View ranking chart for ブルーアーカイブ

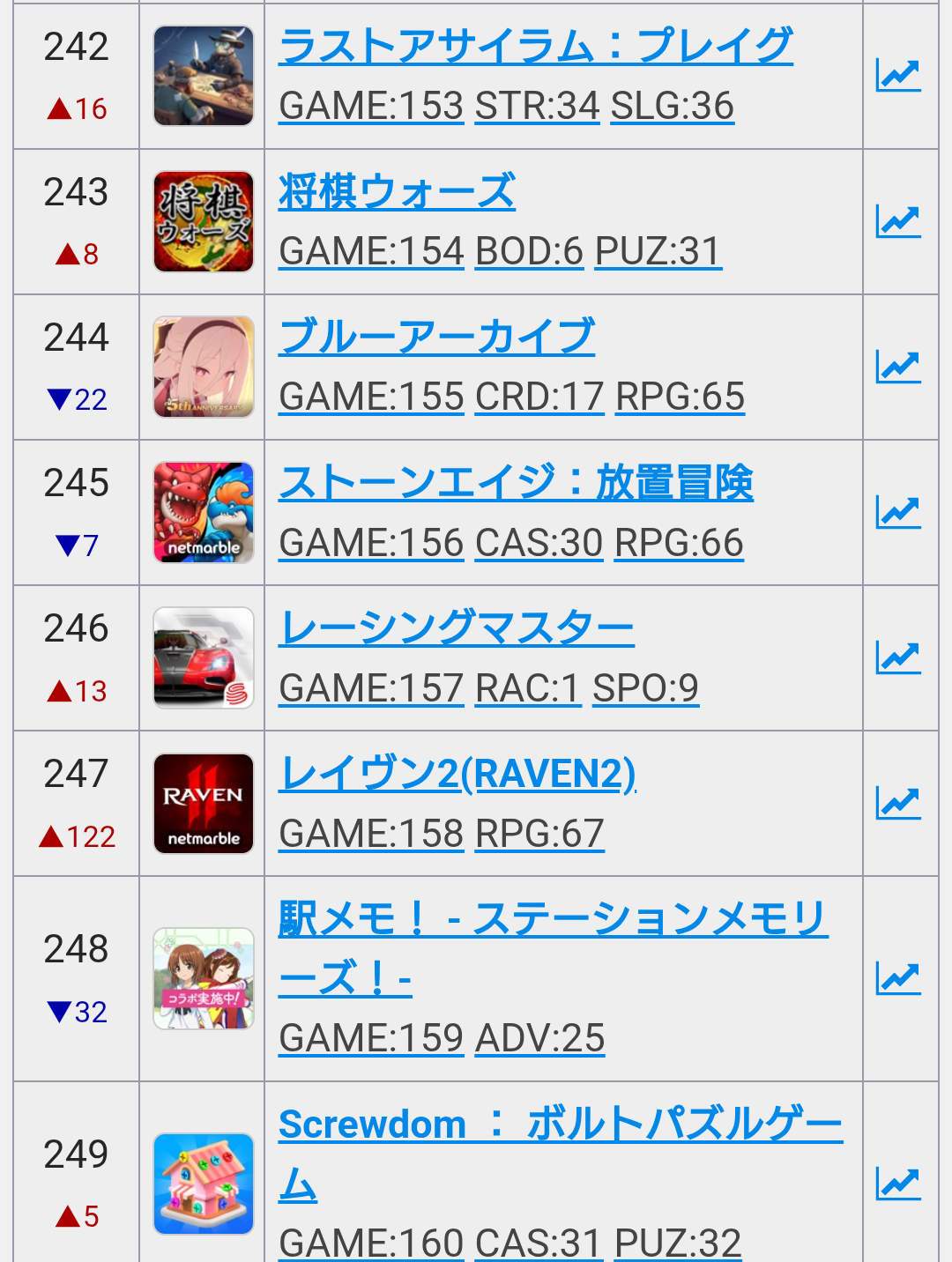898,367
